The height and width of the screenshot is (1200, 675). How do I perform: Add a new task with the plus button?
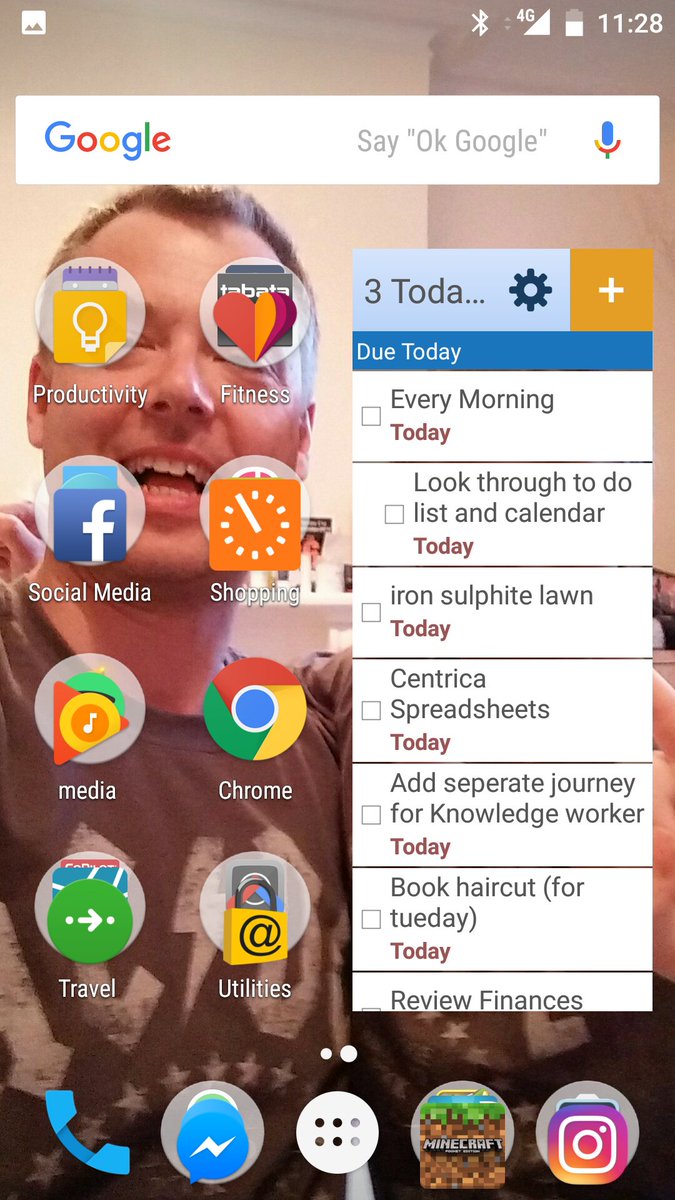(611, 290)
